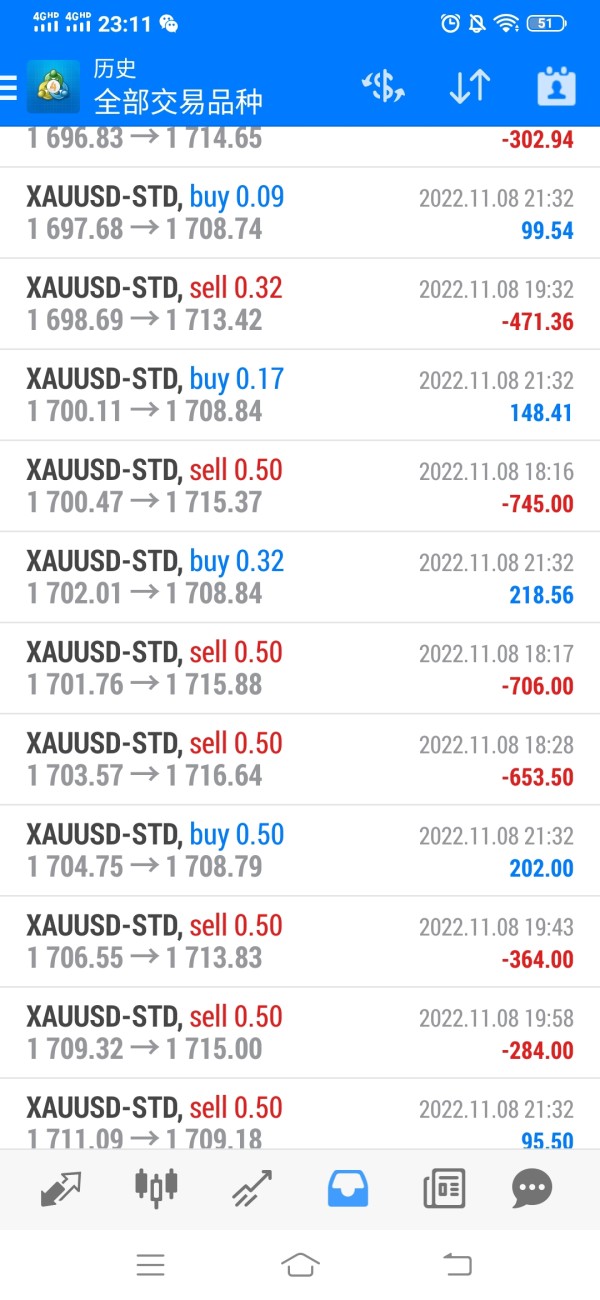Viewport: 600px width, 1300px height.
Task: Select the sell 0.50 trade losing 745.00
Action: coord(300,486)
